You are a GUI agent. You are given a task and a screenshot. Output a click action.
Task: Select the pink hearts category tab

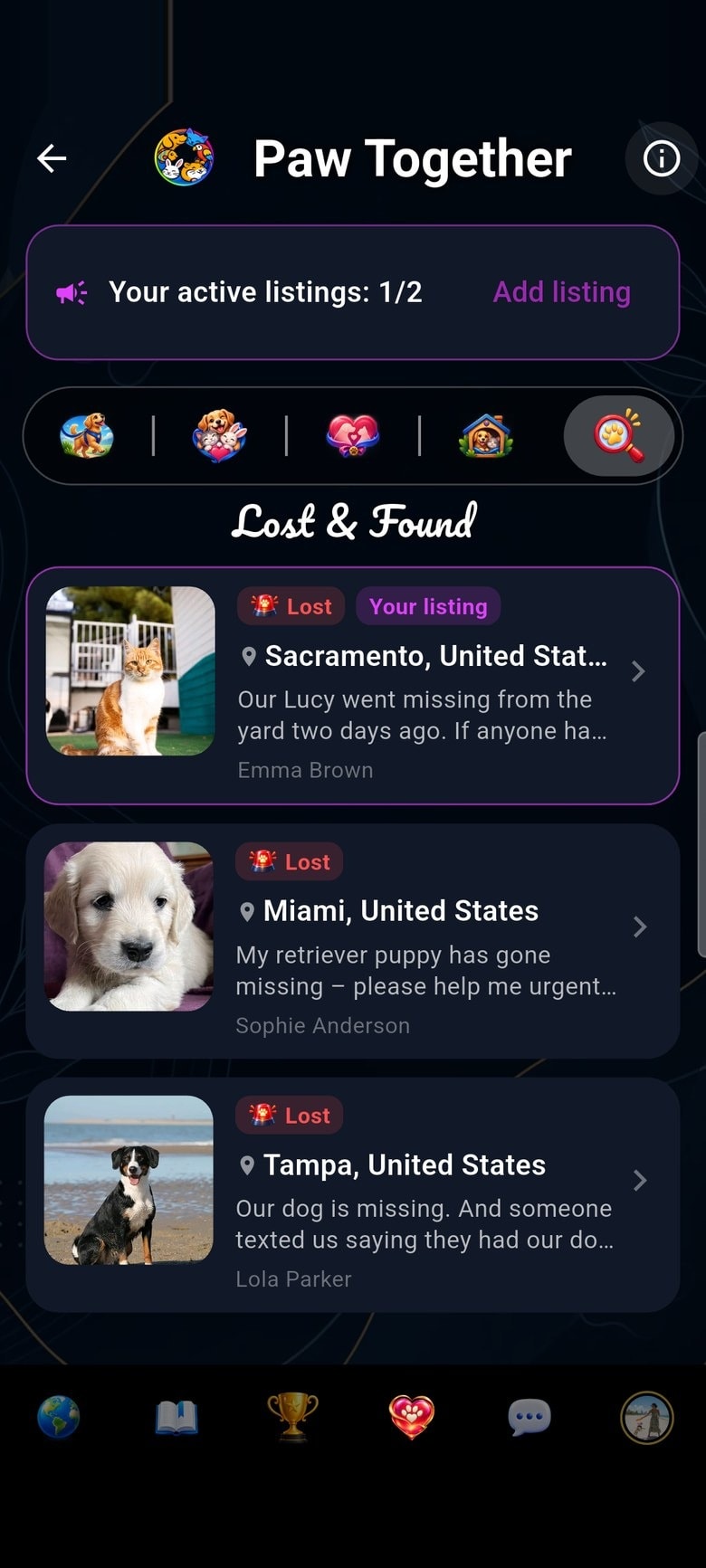(x=352, y=436)
